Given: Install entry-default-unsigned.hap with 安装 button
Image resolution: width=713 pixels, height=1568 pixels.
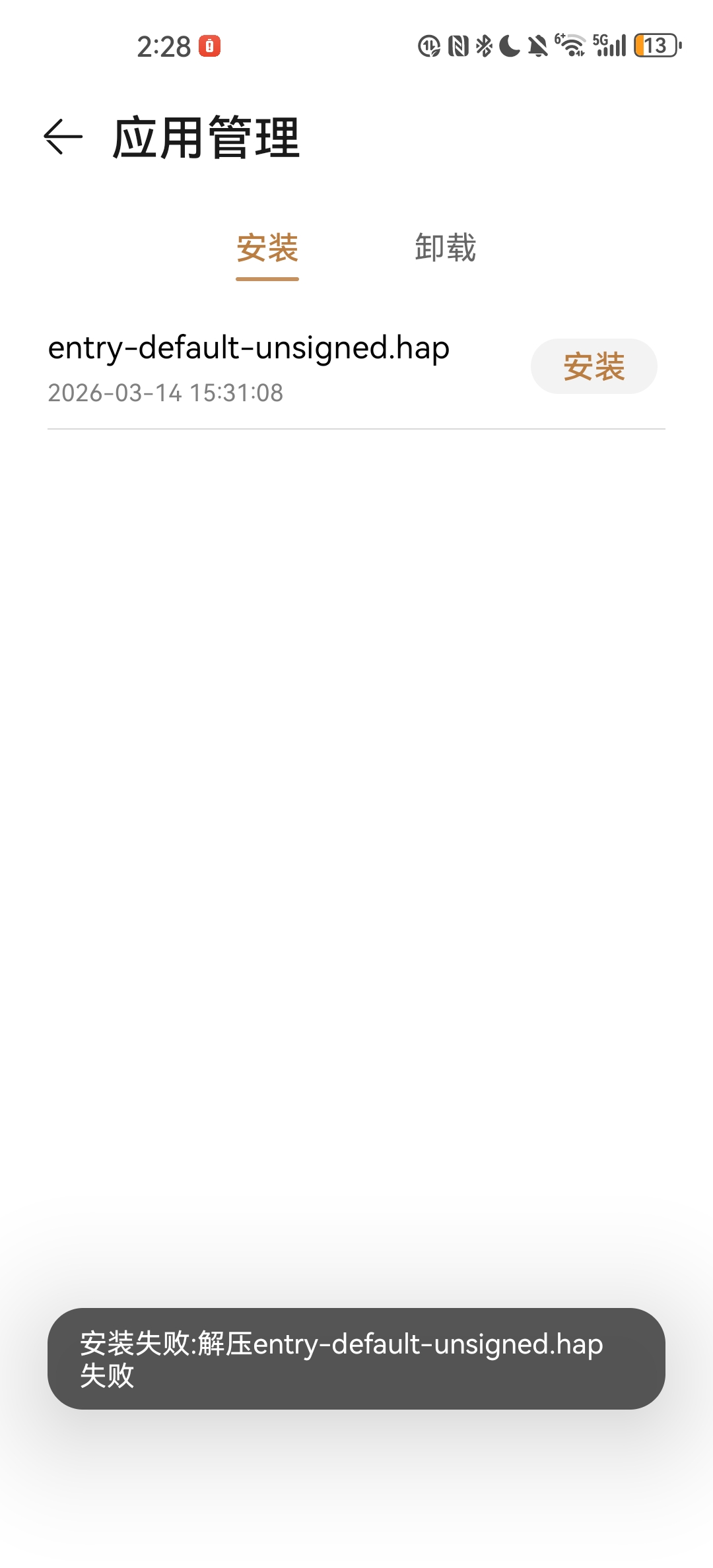Looking at the screenshot, I should tap(594, 366).
